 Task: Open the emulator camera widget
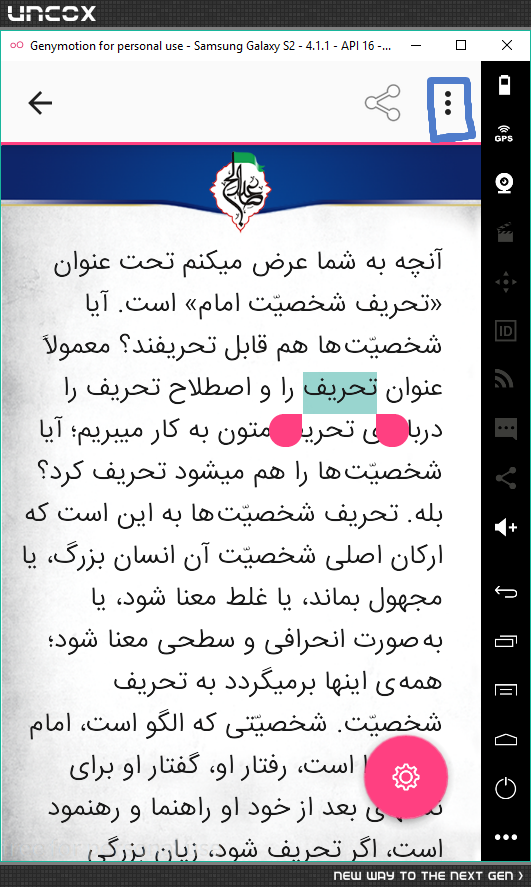click(504, 183)
